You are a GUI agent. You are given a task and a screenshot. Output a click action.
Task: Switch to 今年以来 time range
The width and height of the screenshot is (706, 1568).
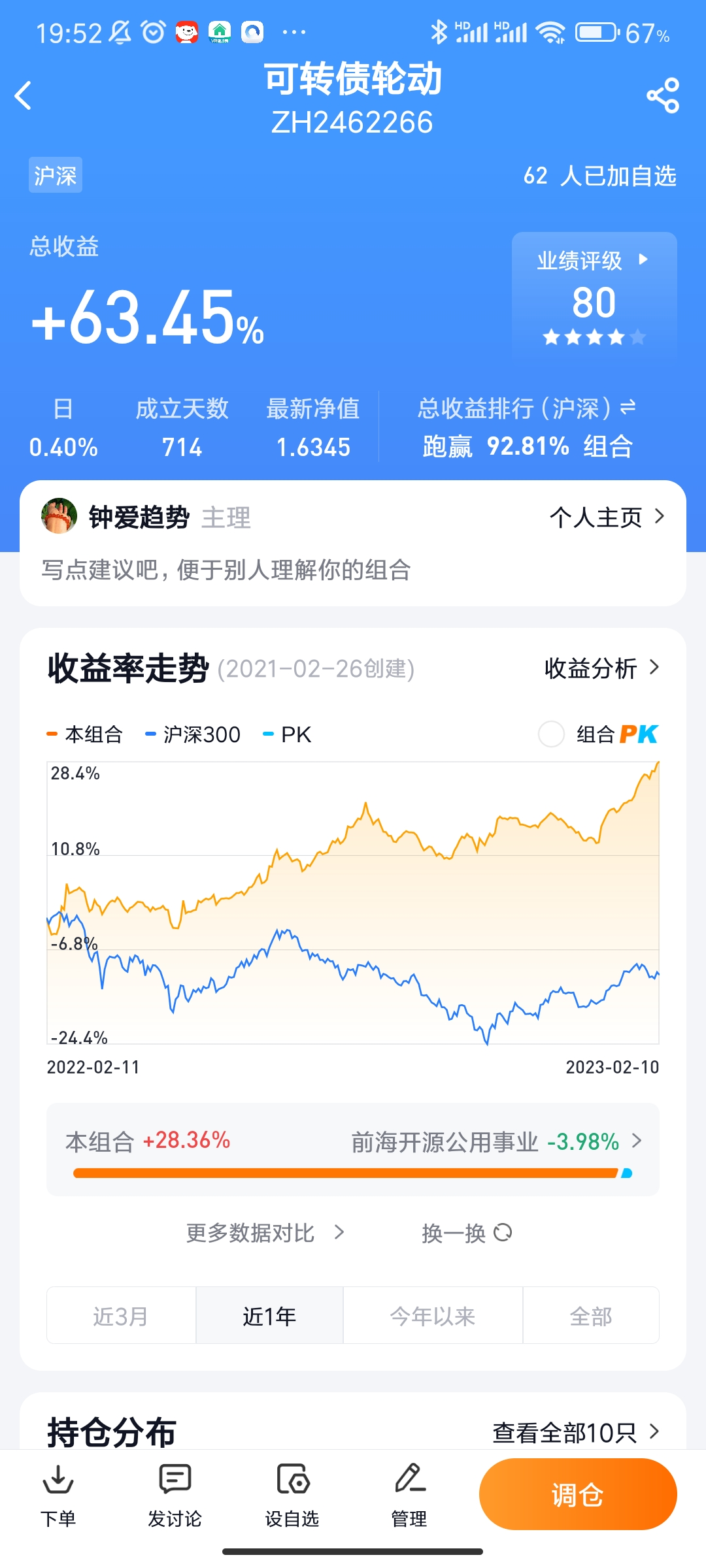433,1316
